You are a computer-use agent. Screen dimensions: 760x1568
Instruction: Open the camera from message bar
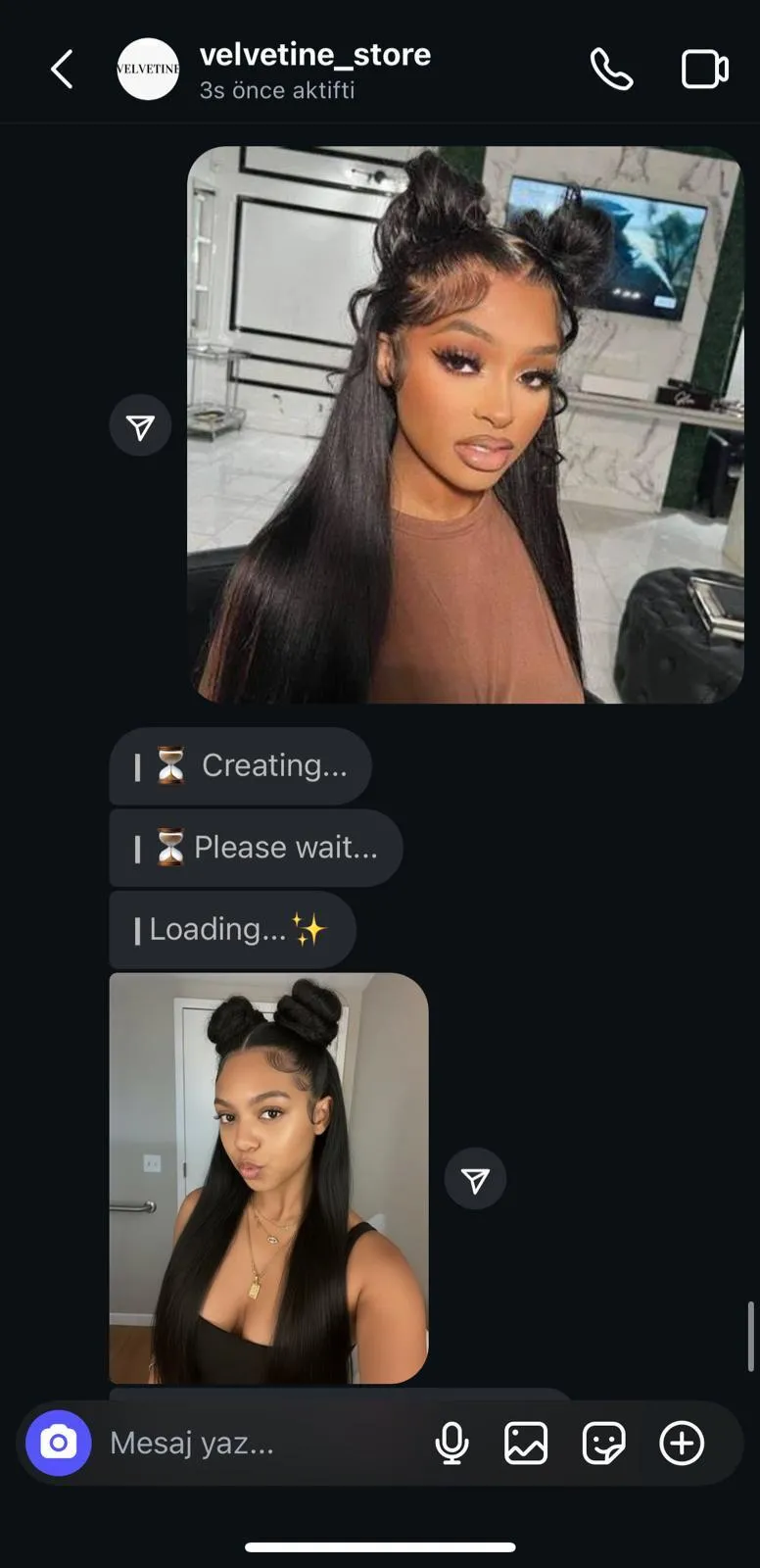point(59,1443)
